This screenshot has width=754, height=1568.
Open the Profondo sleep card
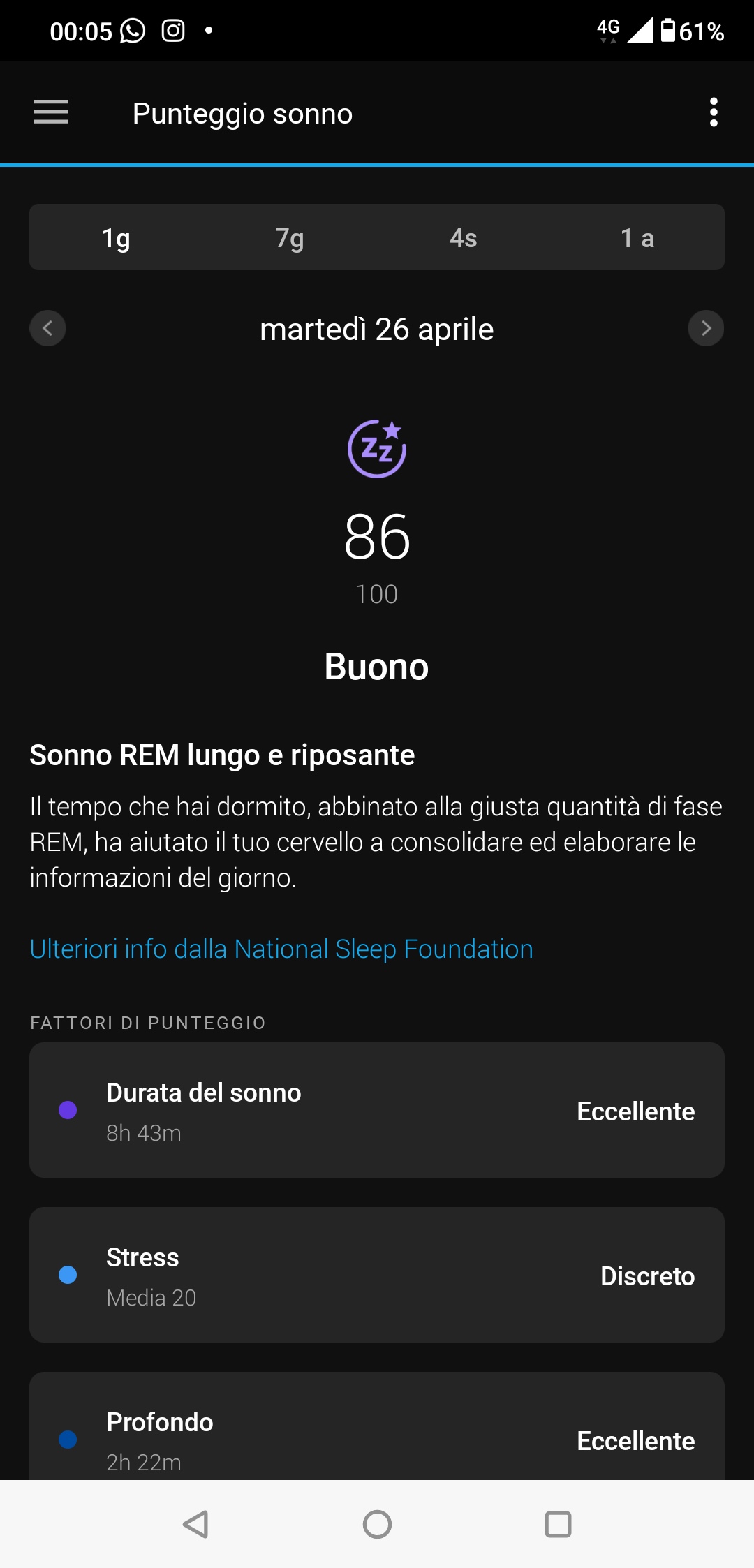[377, 1426]
